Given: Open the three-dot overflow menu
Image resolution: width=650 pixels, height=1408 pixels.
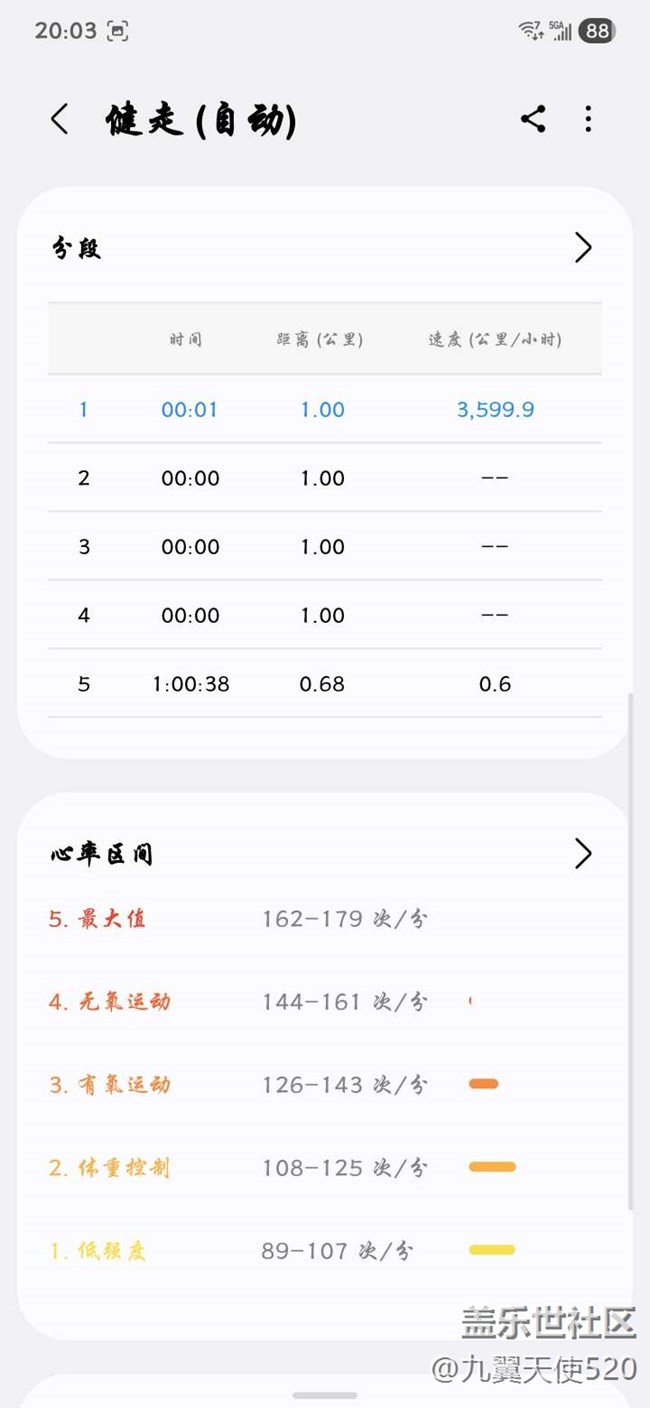Looking at the screenshot, I should 588,119.
